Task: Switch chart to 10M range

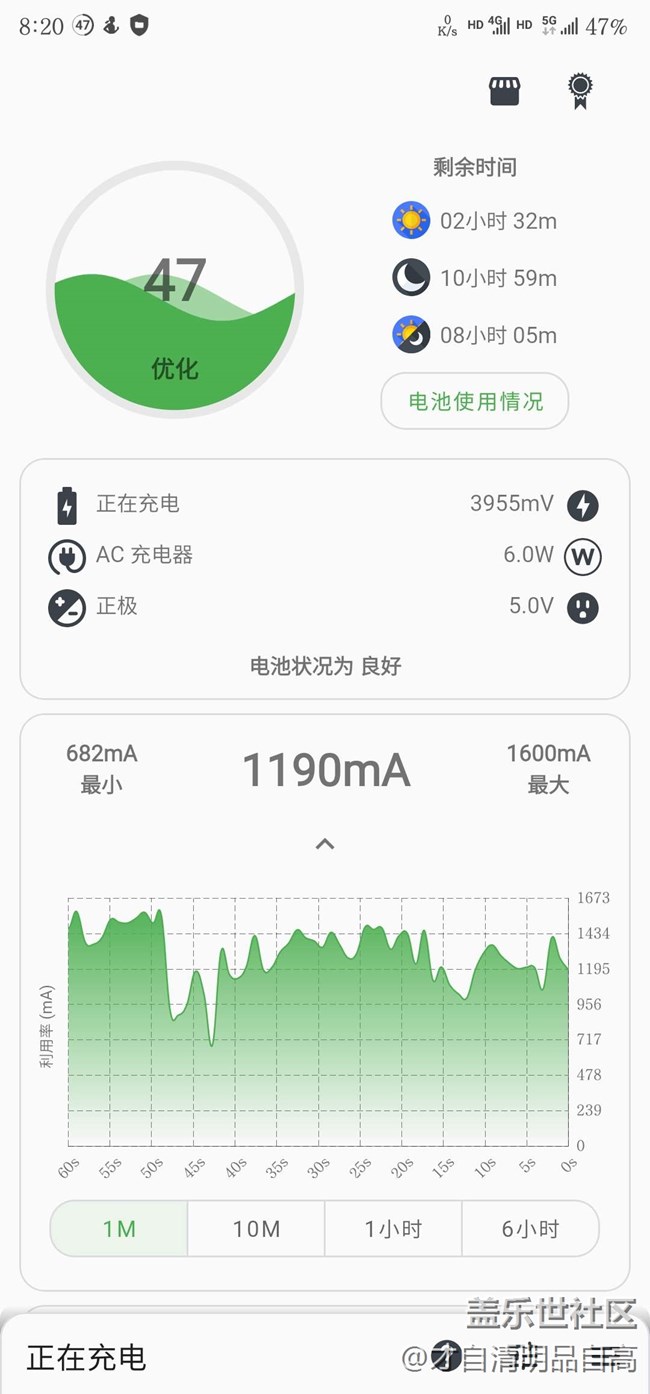Action: tap(256, 1228)
